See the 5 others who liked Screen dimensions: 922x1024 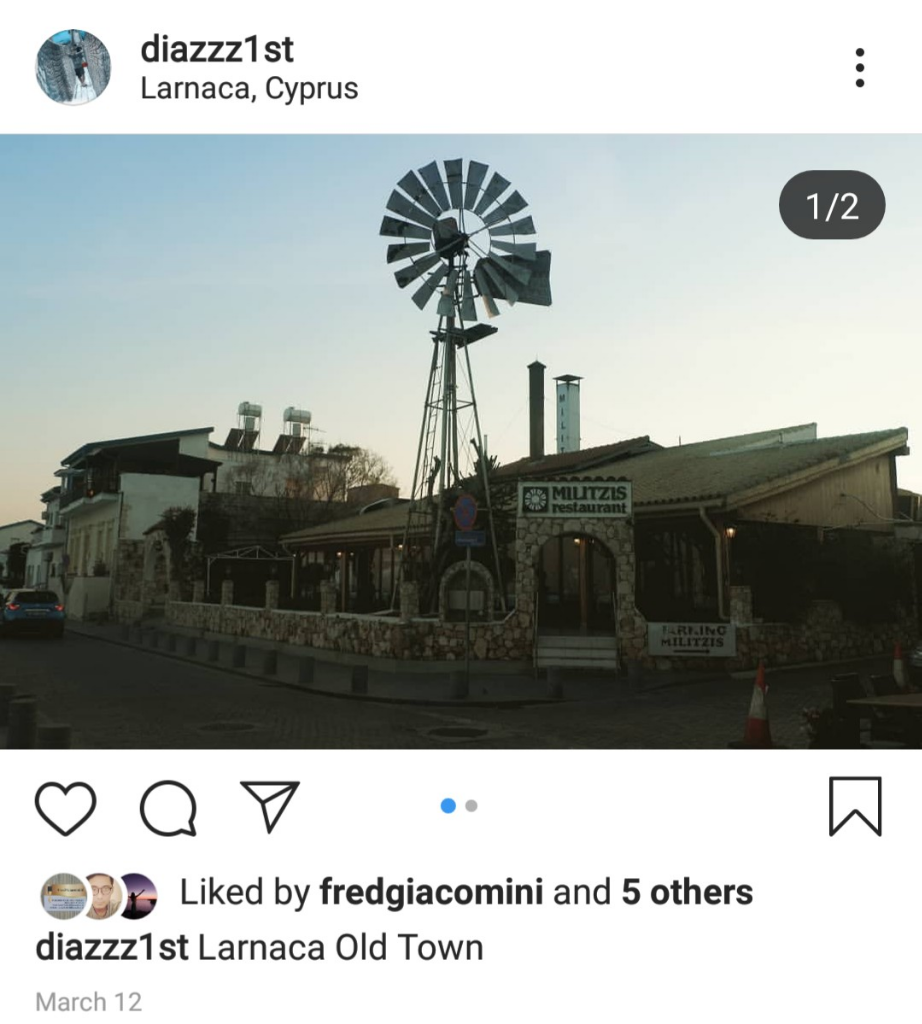687,892
